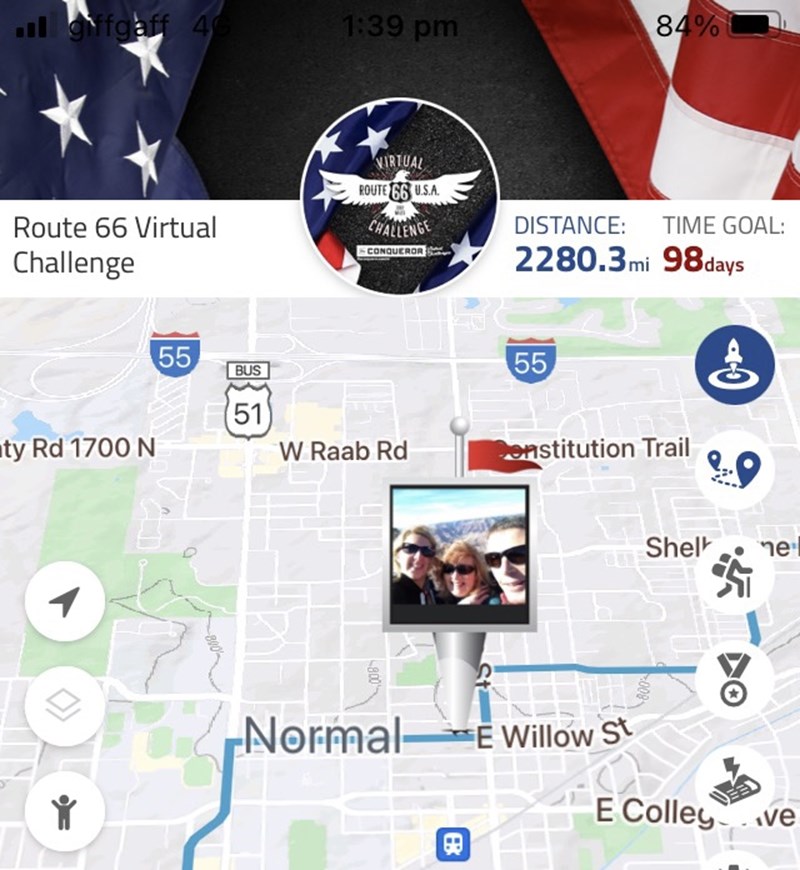Image resolution: width=800 pixels, height=870 pixels.
Task: Tap the train station map marker
Action: tap(453, 845)
